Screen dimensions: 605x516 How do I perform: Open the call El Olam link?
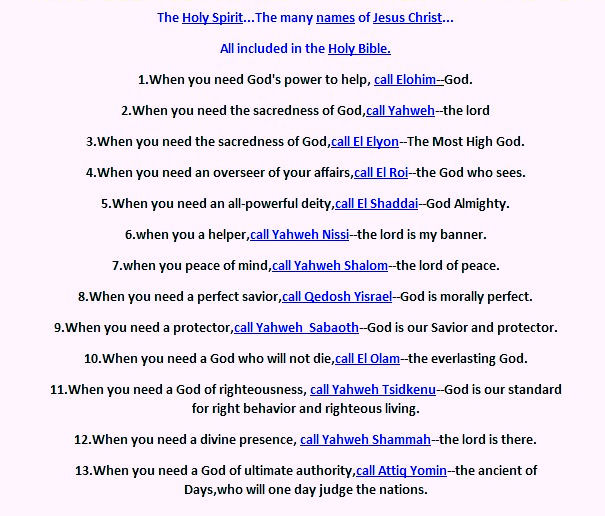point(367,359)
